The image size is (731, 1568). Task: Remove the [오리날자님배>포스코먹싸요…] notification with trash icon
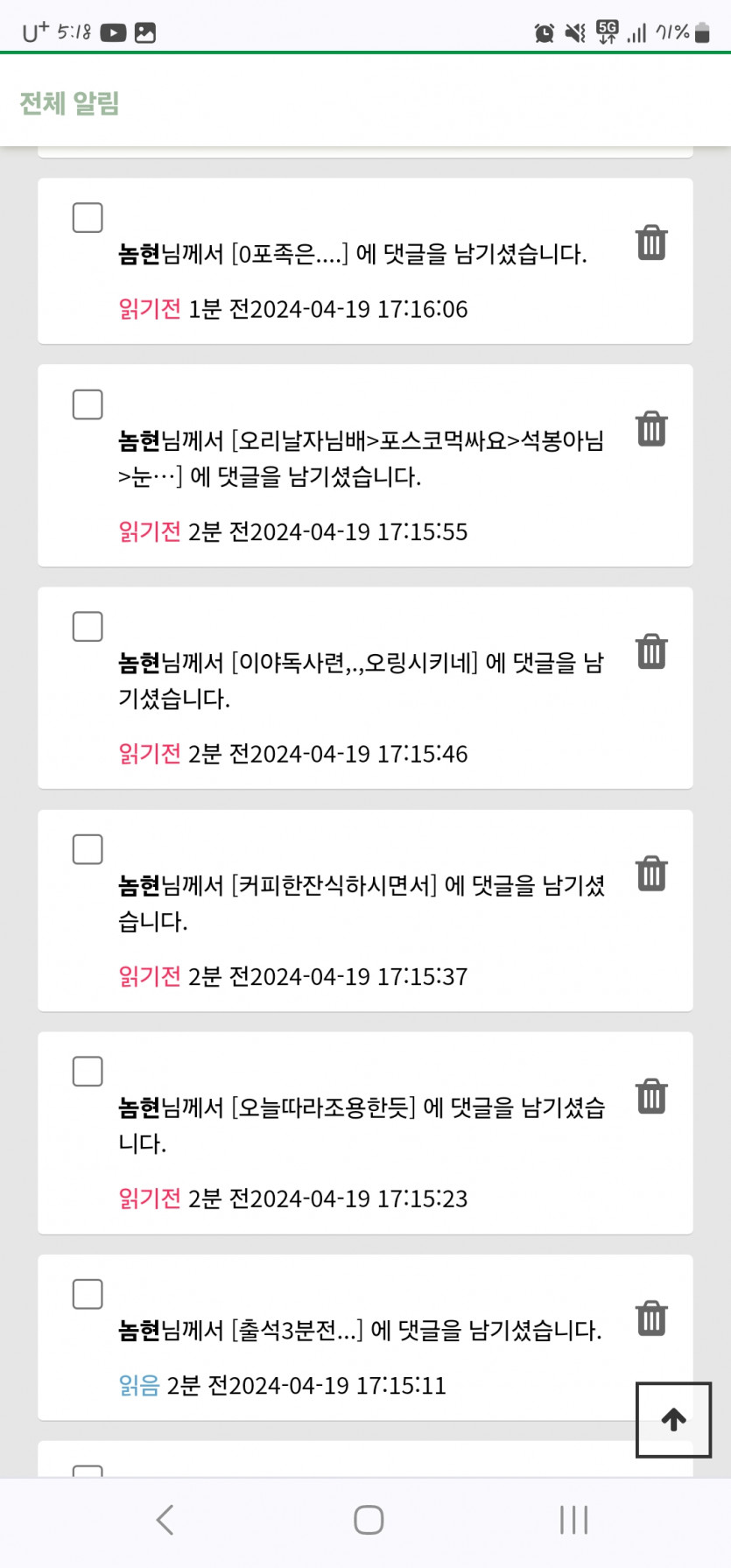point(651,429)
